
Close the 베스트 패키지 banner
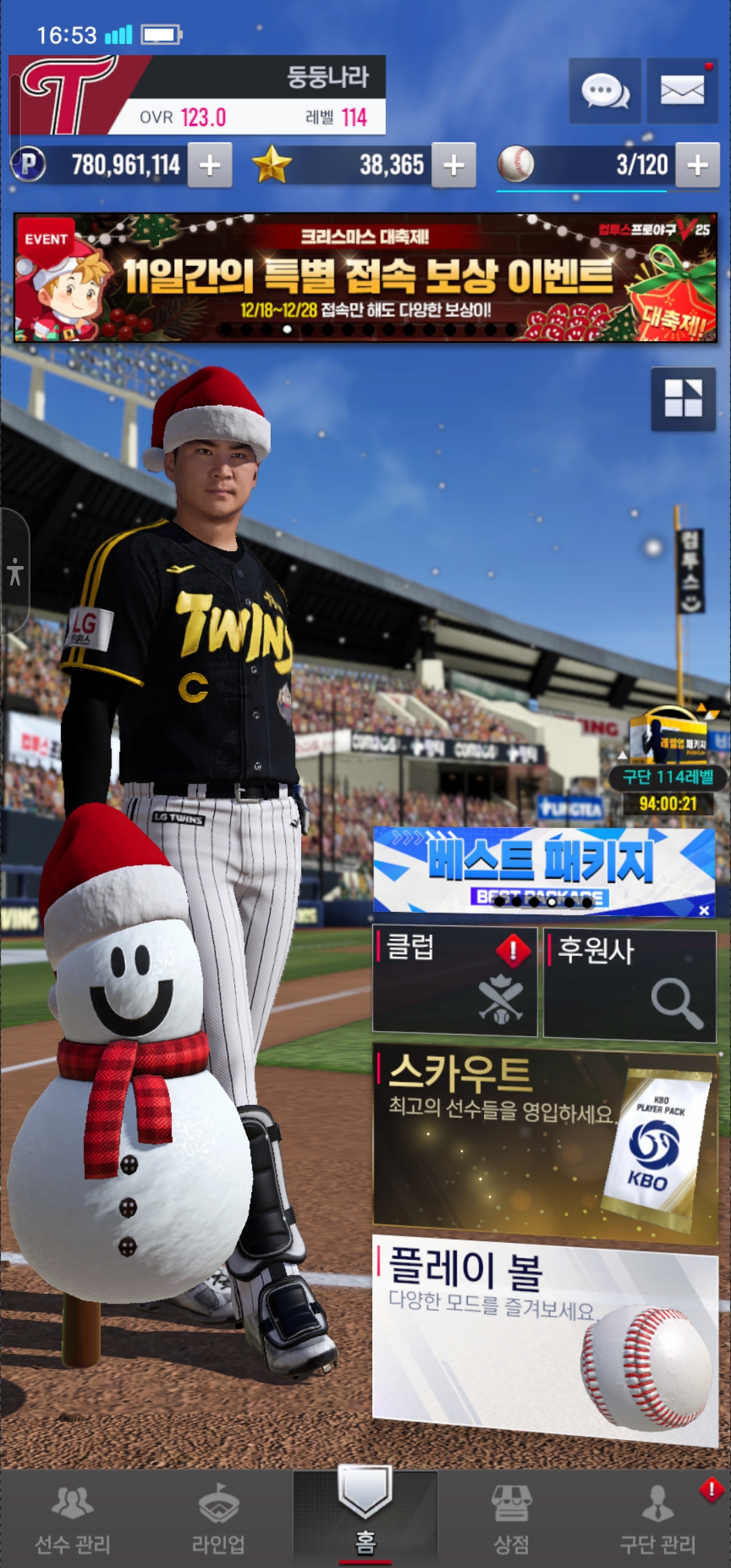point(704,911)
